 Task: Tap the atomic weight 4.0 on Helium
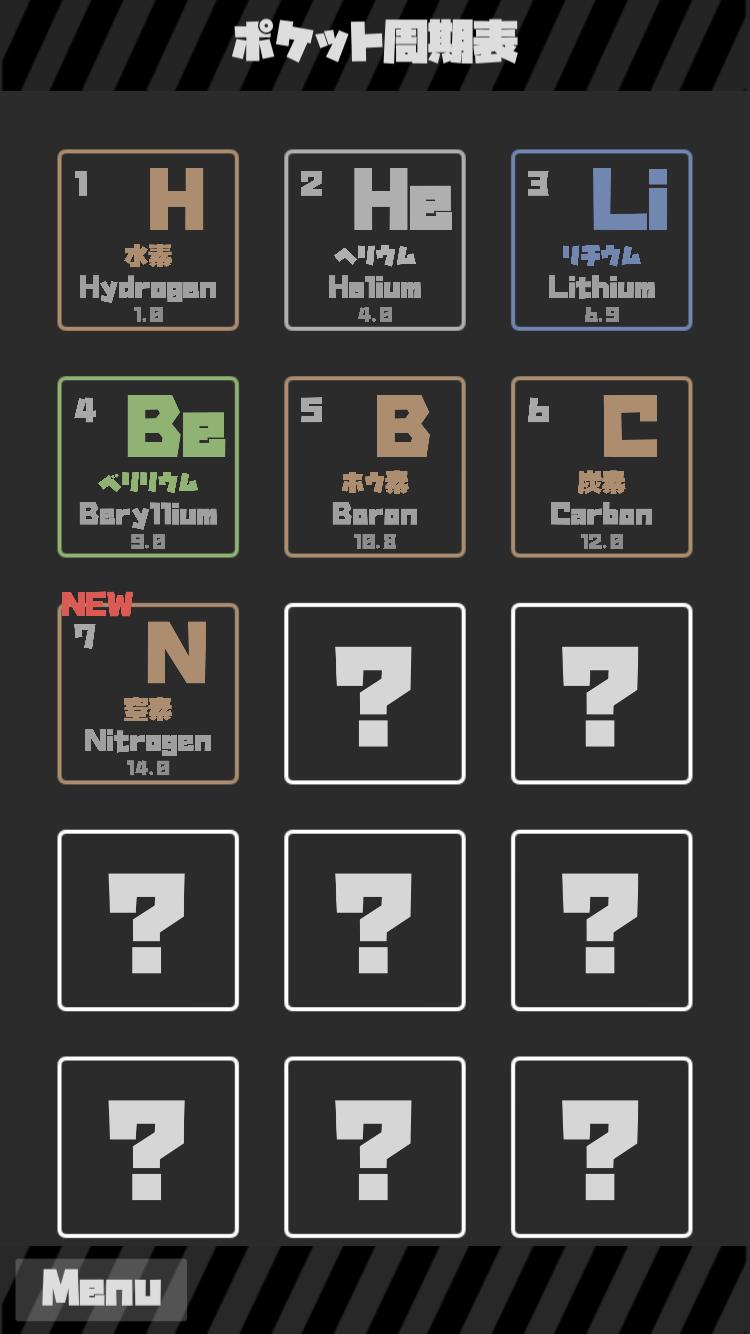(x=374, y=314)
